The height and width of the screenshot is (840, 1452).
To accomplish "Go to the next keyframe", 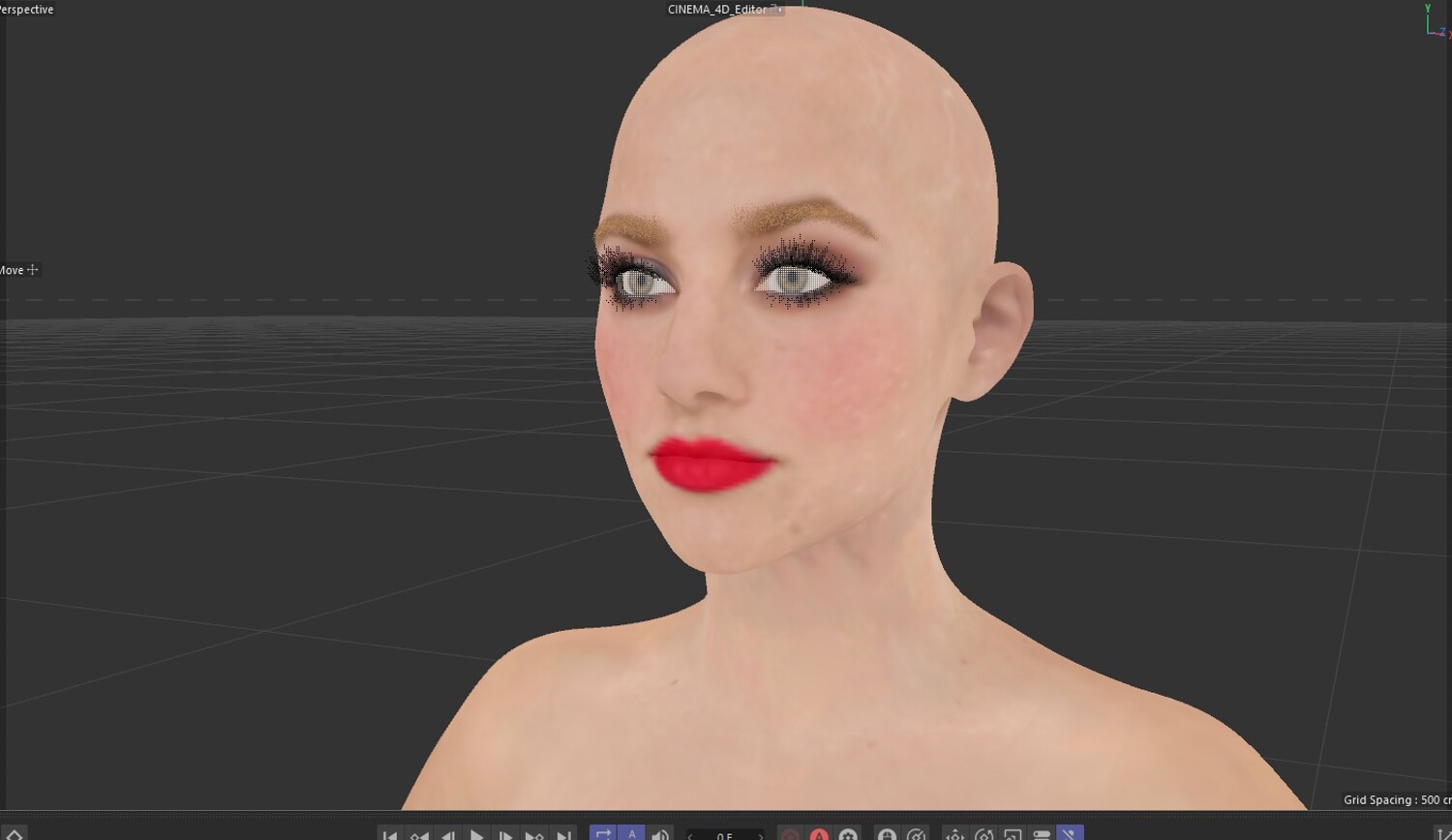I will 534,834.
